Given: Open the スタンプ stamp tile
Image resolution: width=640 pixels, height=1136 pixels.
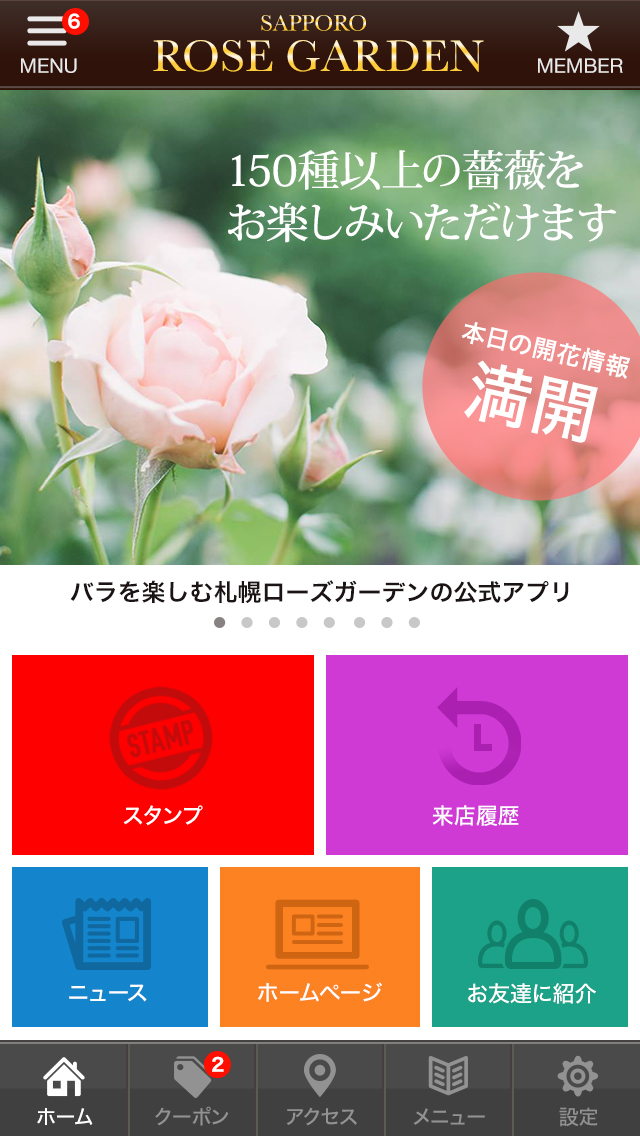Looking at the screenshot, I should tap(163, 755).
